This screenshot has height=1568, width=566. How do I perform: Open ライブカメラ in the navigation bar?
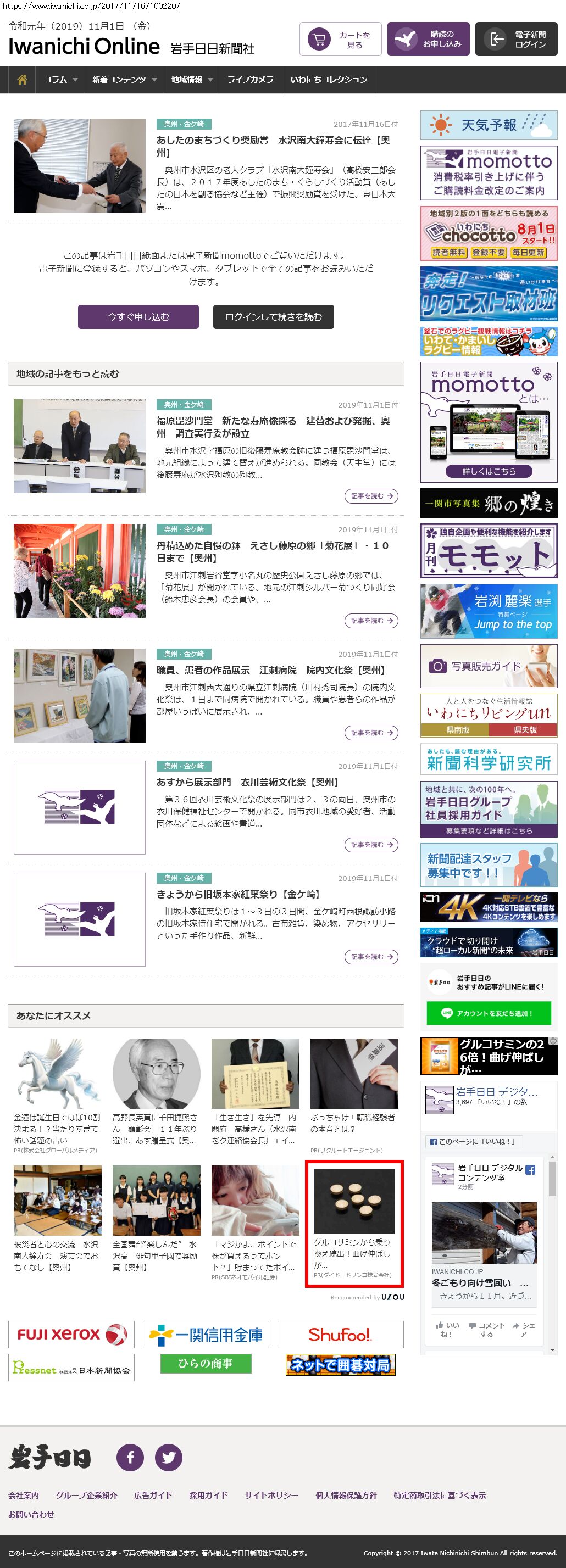250,80
